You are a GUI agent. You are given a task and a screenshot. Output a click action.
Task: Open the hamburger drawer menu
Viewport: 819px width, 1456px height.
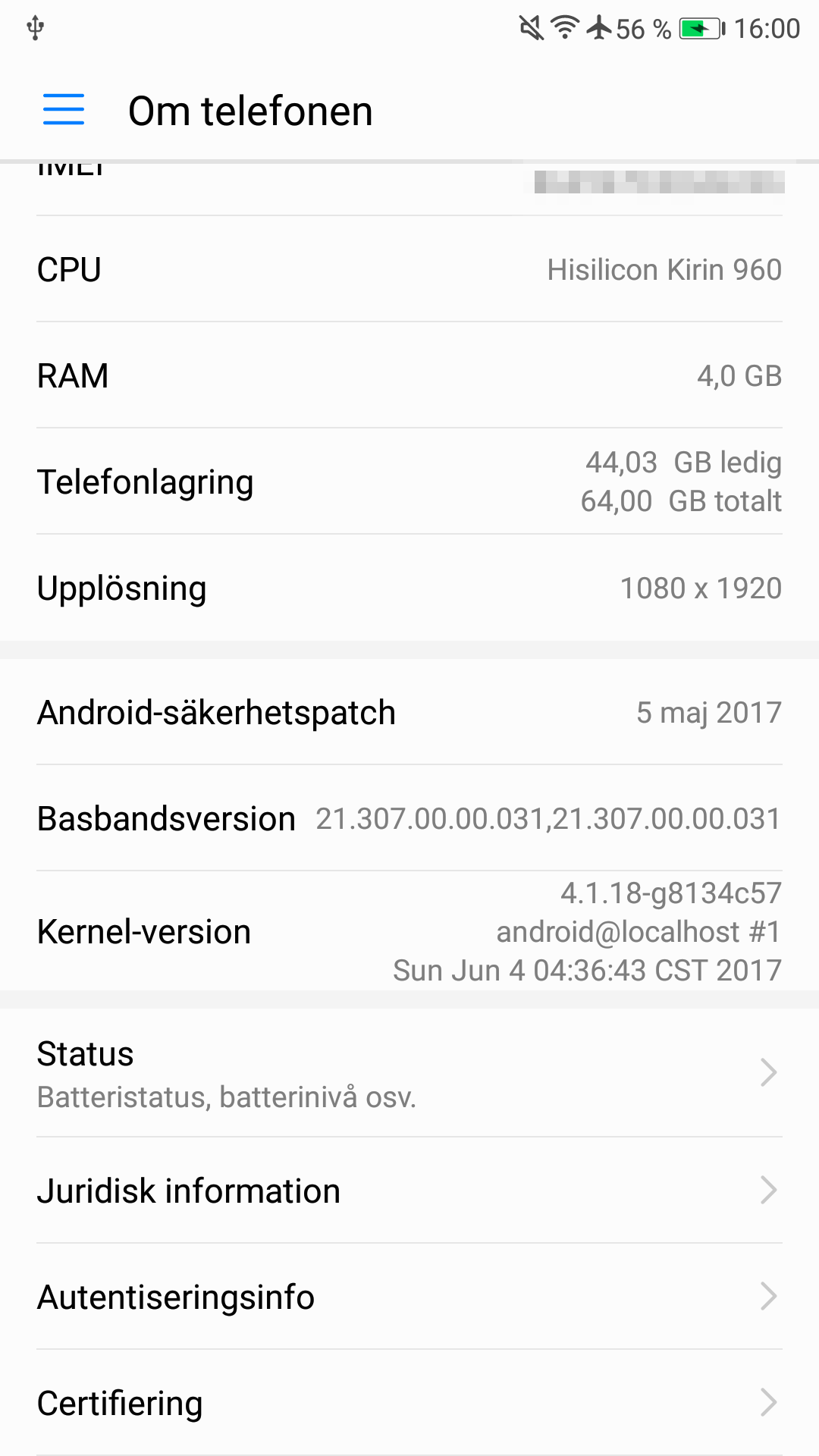click(x=64, y=110)
